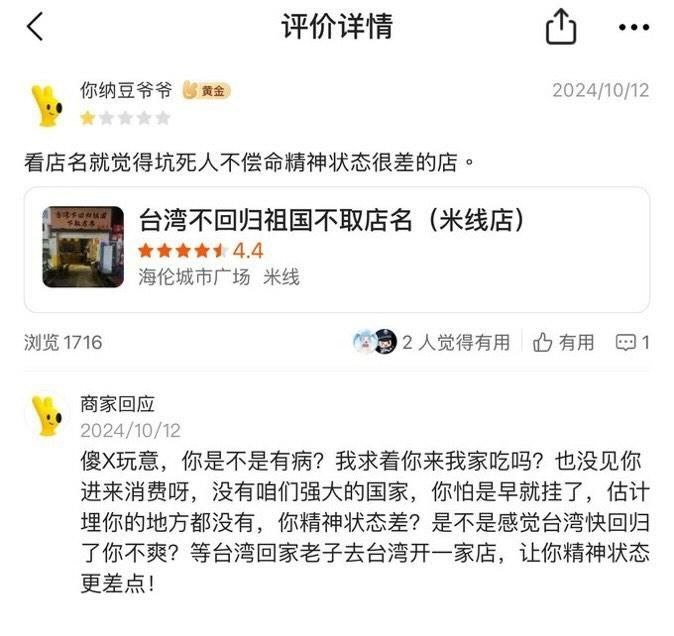Image resolution: width=674 pixels, height=636 pixels.
Task: Mark the review as 有用
Action: [x=564, y=342]
